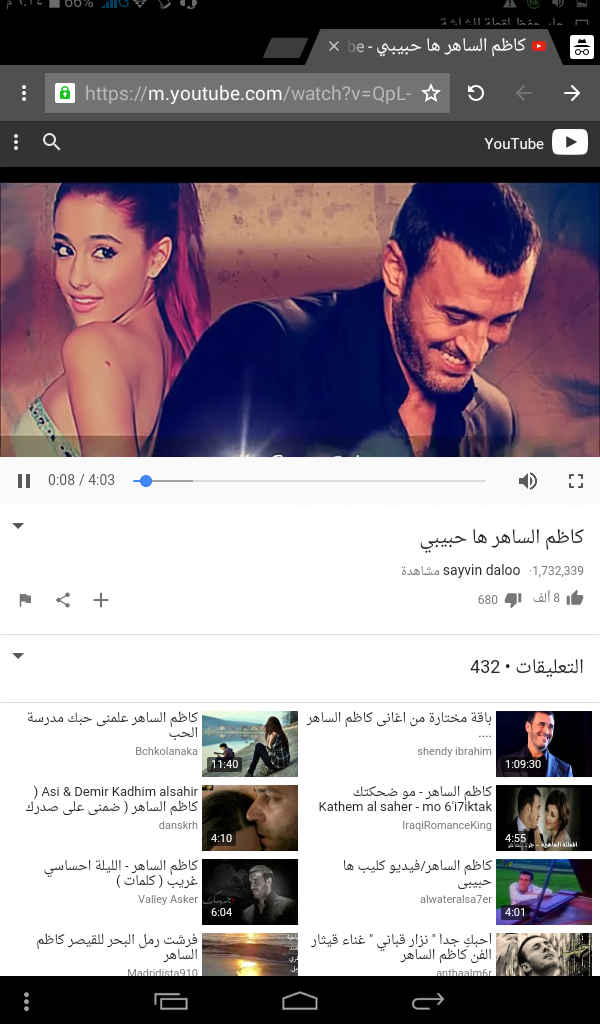
Task: Go to the Android home screen
Action: 300,1000
